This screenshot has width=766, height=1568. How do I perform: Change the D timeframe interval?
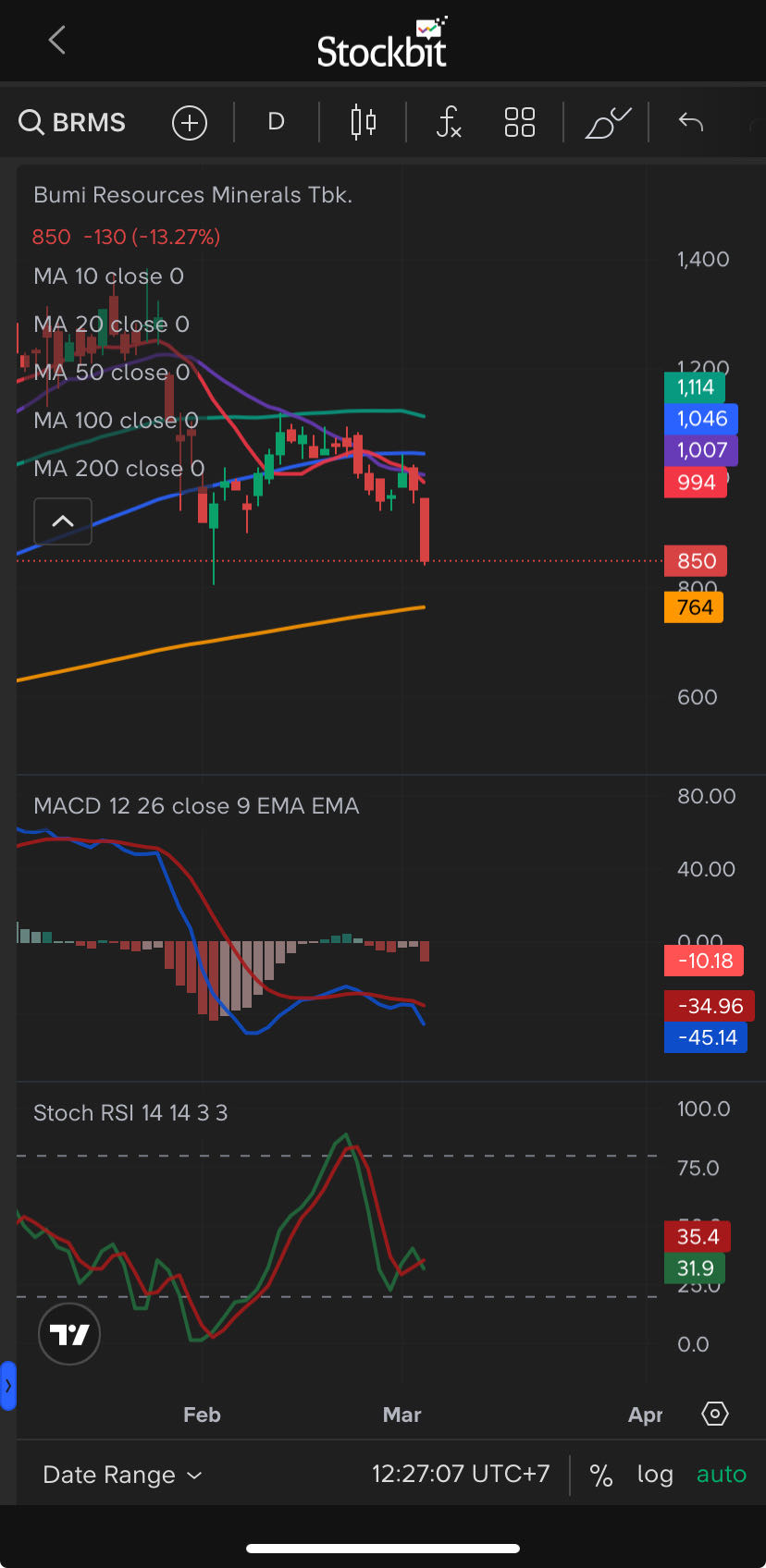point(276,122)
